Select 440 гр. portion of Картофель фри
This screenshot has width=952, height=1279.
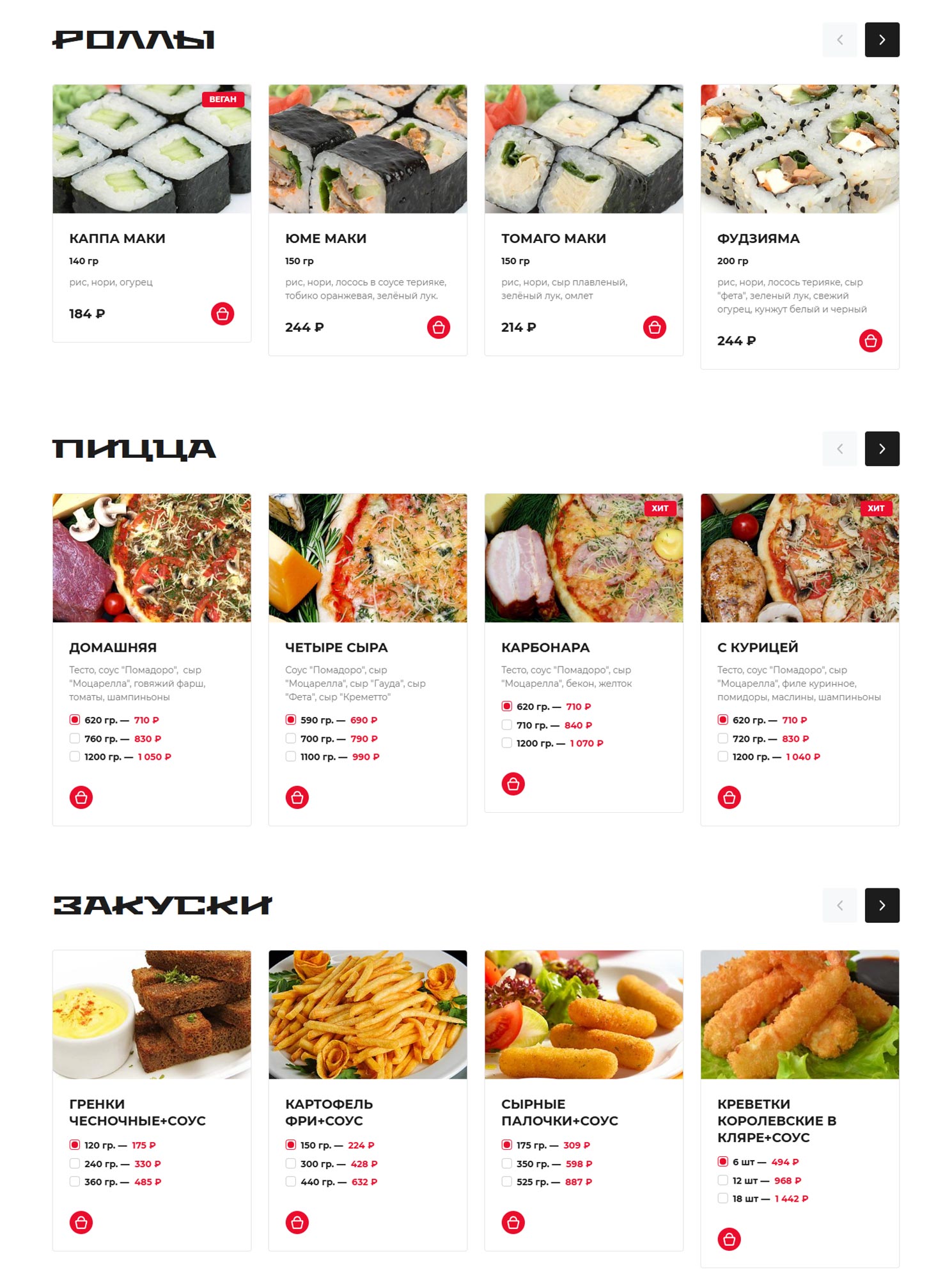pos(291,1182)
